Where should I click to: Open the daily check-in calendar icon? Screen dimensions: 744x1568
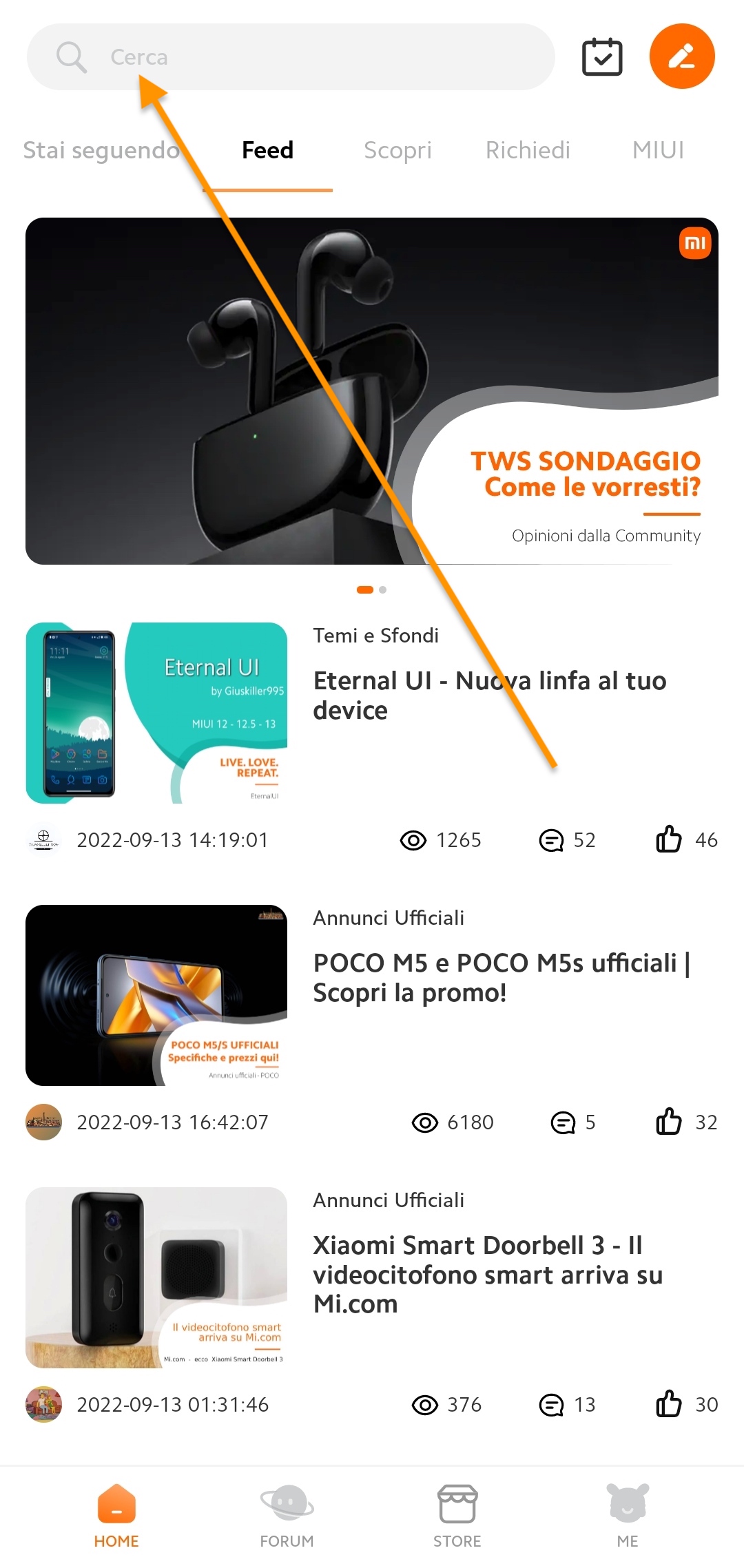point(601,56)
